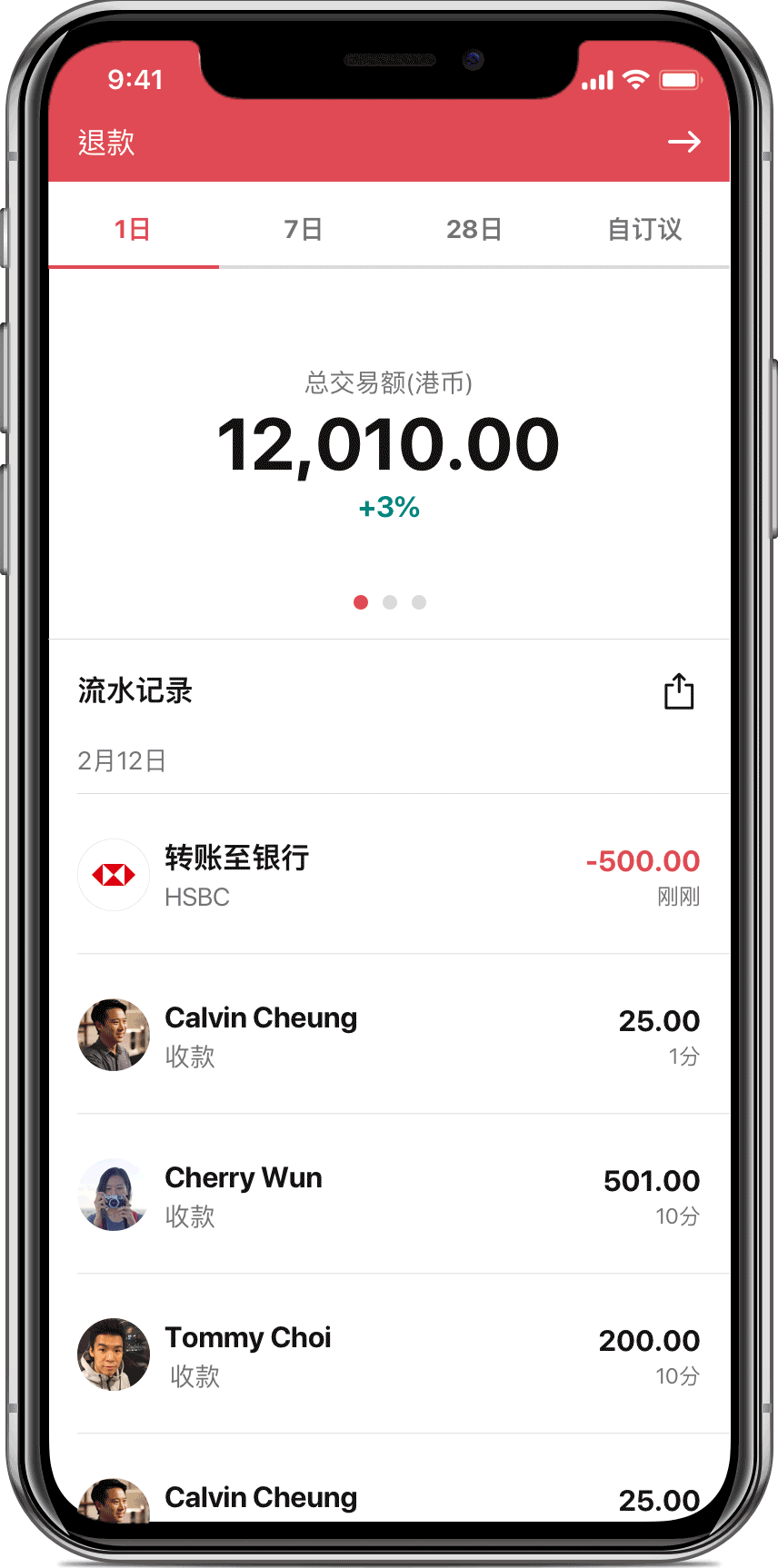Open the 自订议 custom range tab
The height and width of the screenshot is (1568, 778).
click(x=644, y=229)
